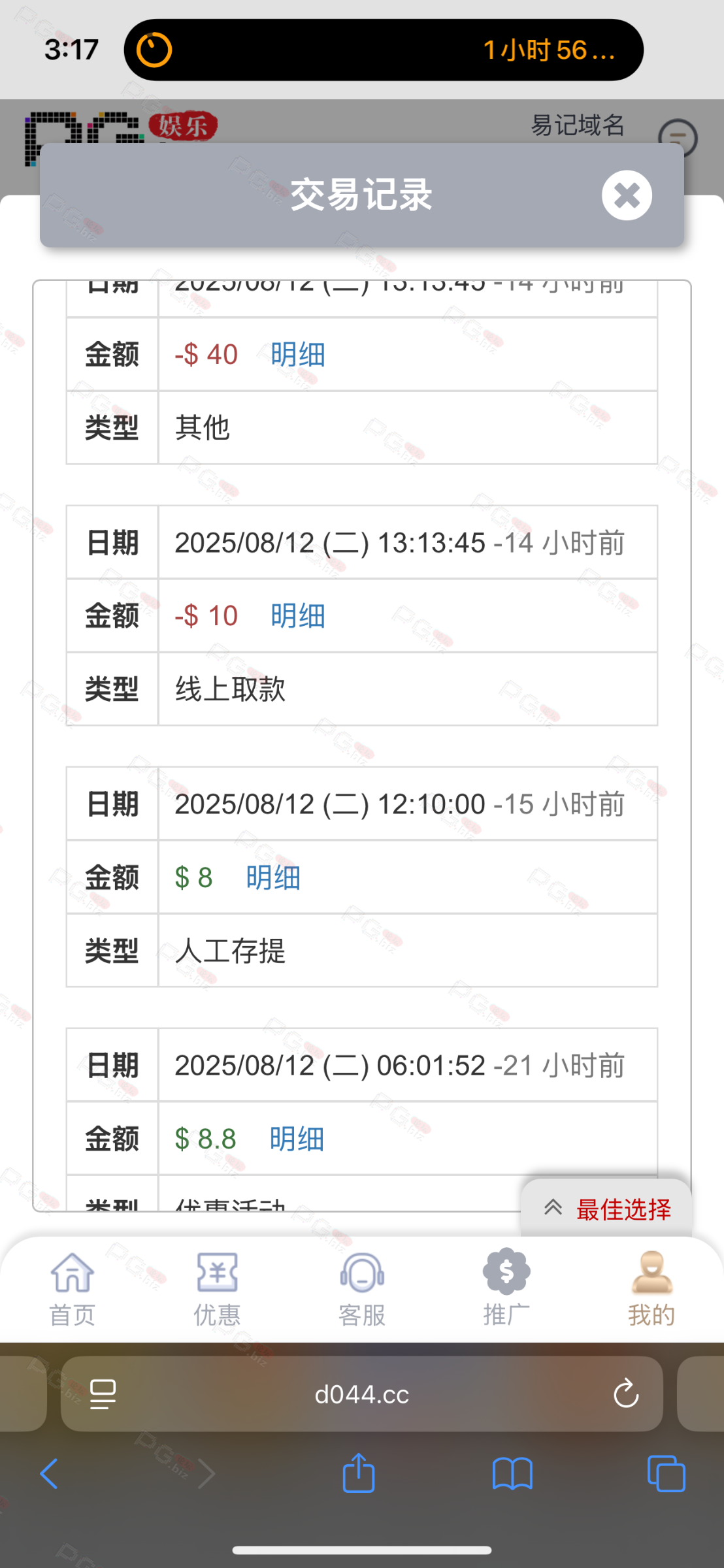Expand the 最佳选择 panel

(606, 1209)
